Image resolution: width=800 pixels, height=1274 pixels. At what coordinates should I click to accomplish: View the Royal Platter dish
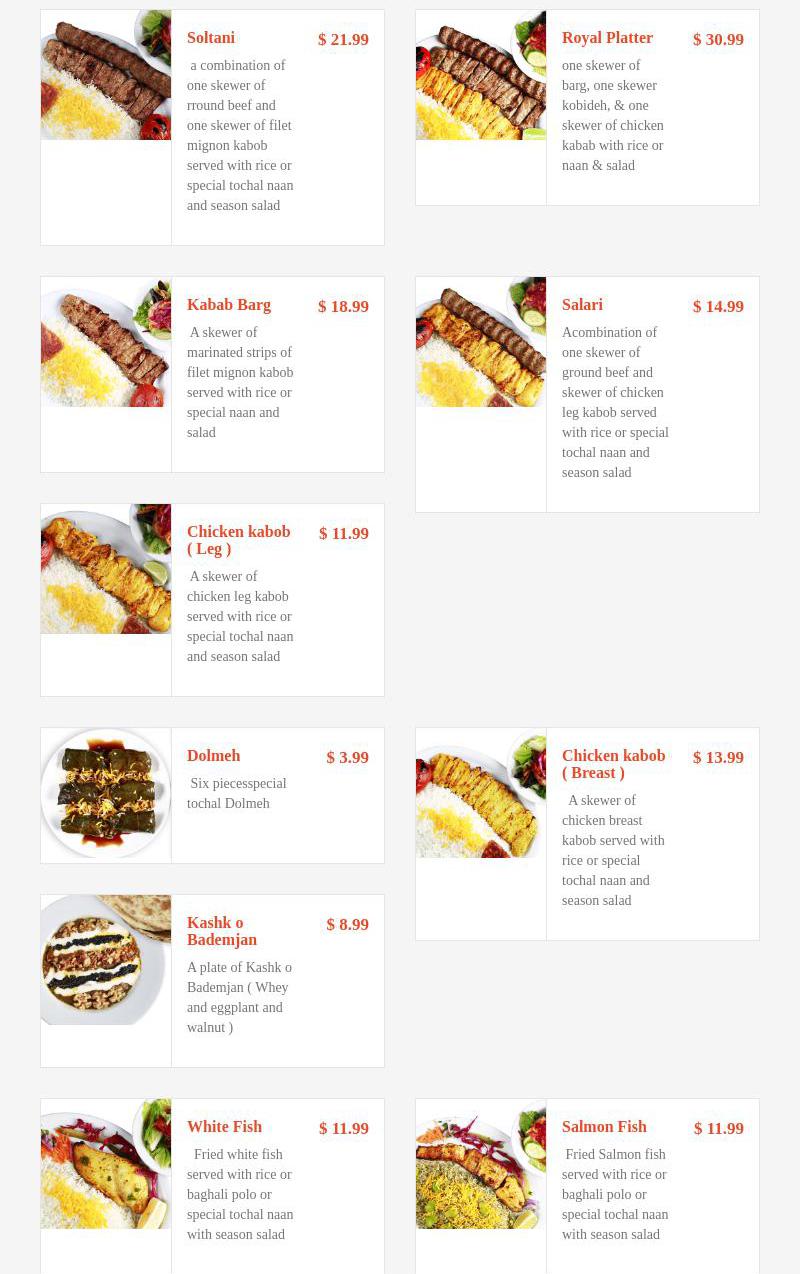point(607,38)
